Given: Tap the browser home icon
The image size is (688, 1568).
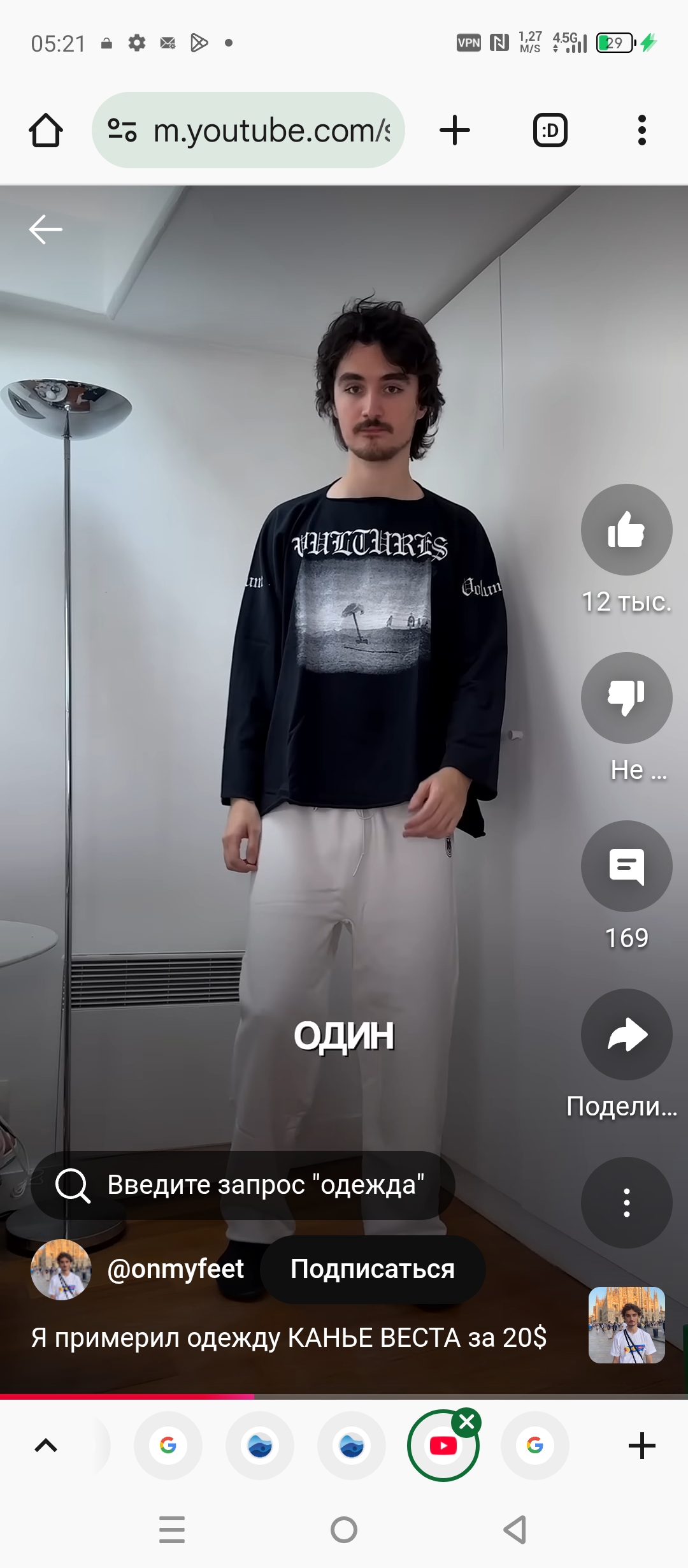Looking at the screenshot, I should (x=46, y=131).
